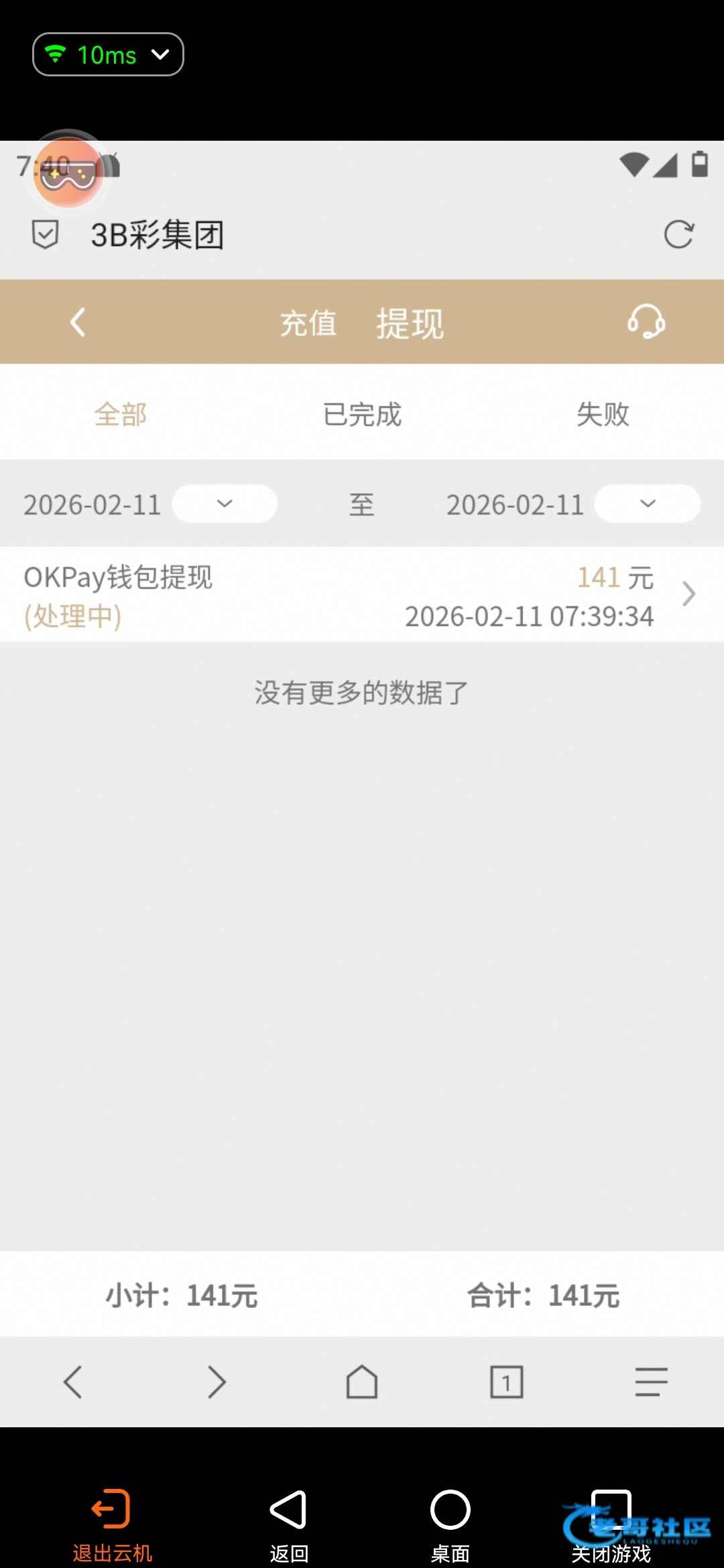Show 全部 records
Image resolution: width=724 pixels, height=1568 pixels.
pos(121,414)
